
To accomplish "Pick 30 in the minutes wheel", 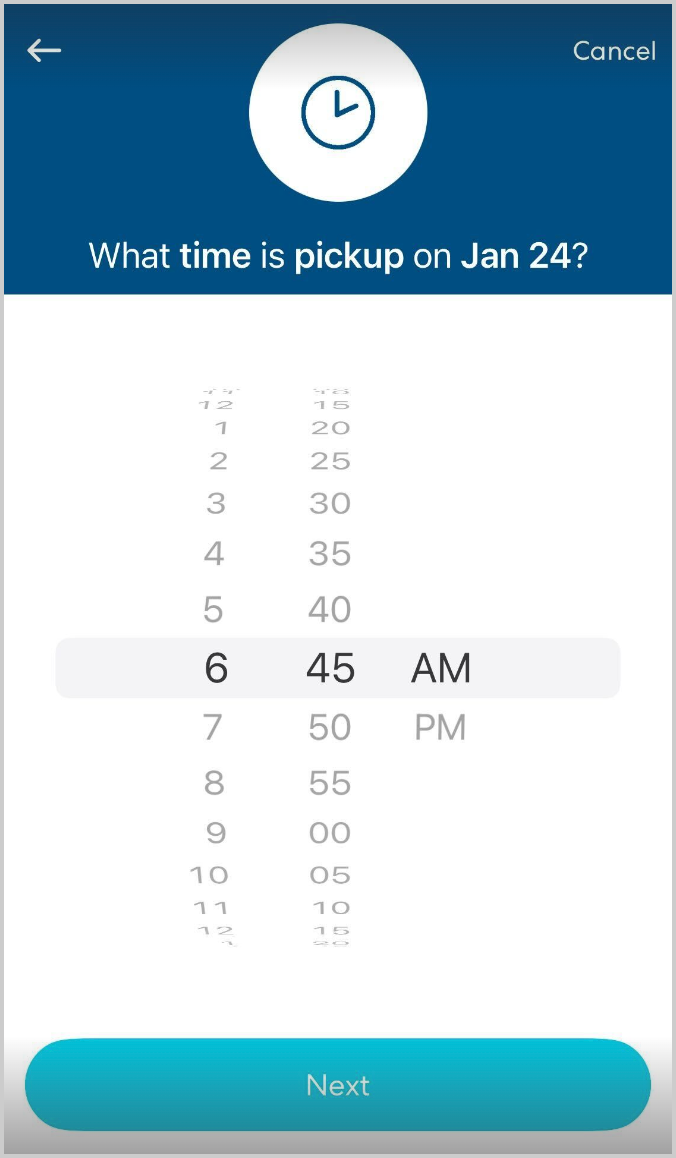I will pyautogui.click(x=330, y=503).
